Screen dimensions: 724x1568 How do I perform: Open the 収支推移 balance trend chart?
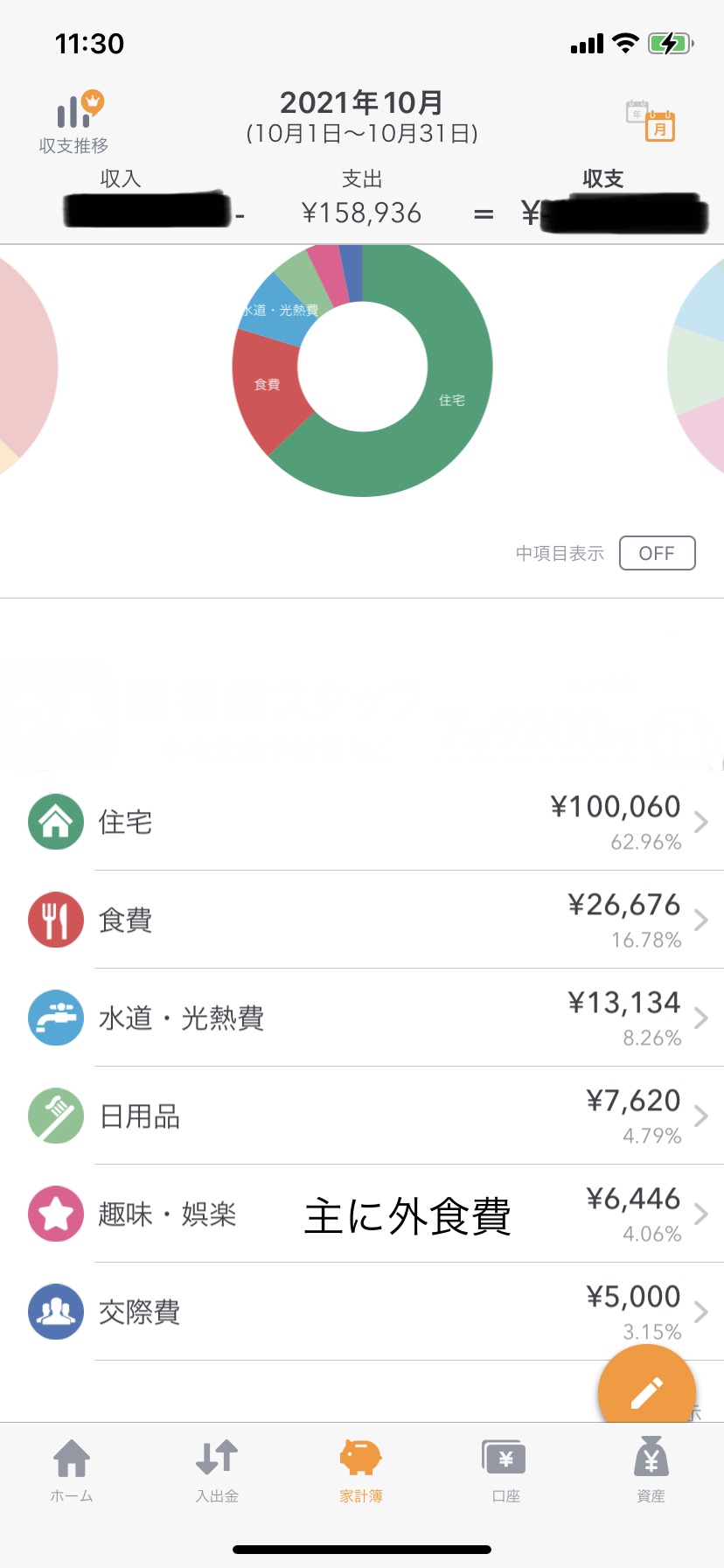[x=74, y=122]
